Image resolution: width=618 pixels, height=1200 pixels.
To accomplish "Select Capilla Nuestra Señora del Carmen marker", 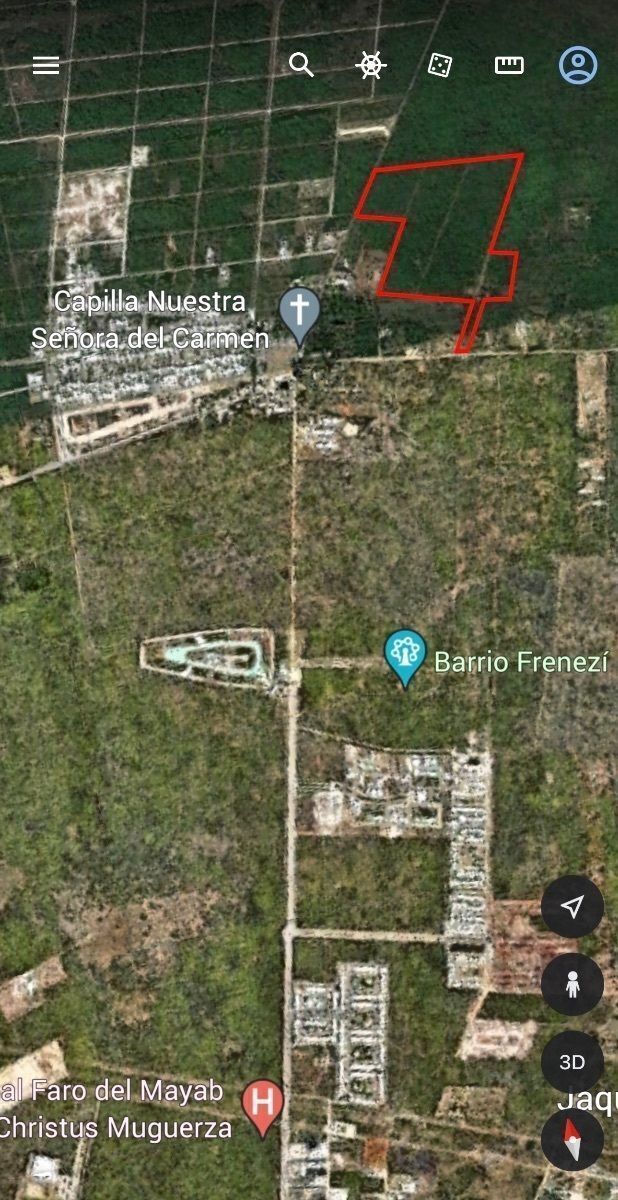I will point(299,311).
